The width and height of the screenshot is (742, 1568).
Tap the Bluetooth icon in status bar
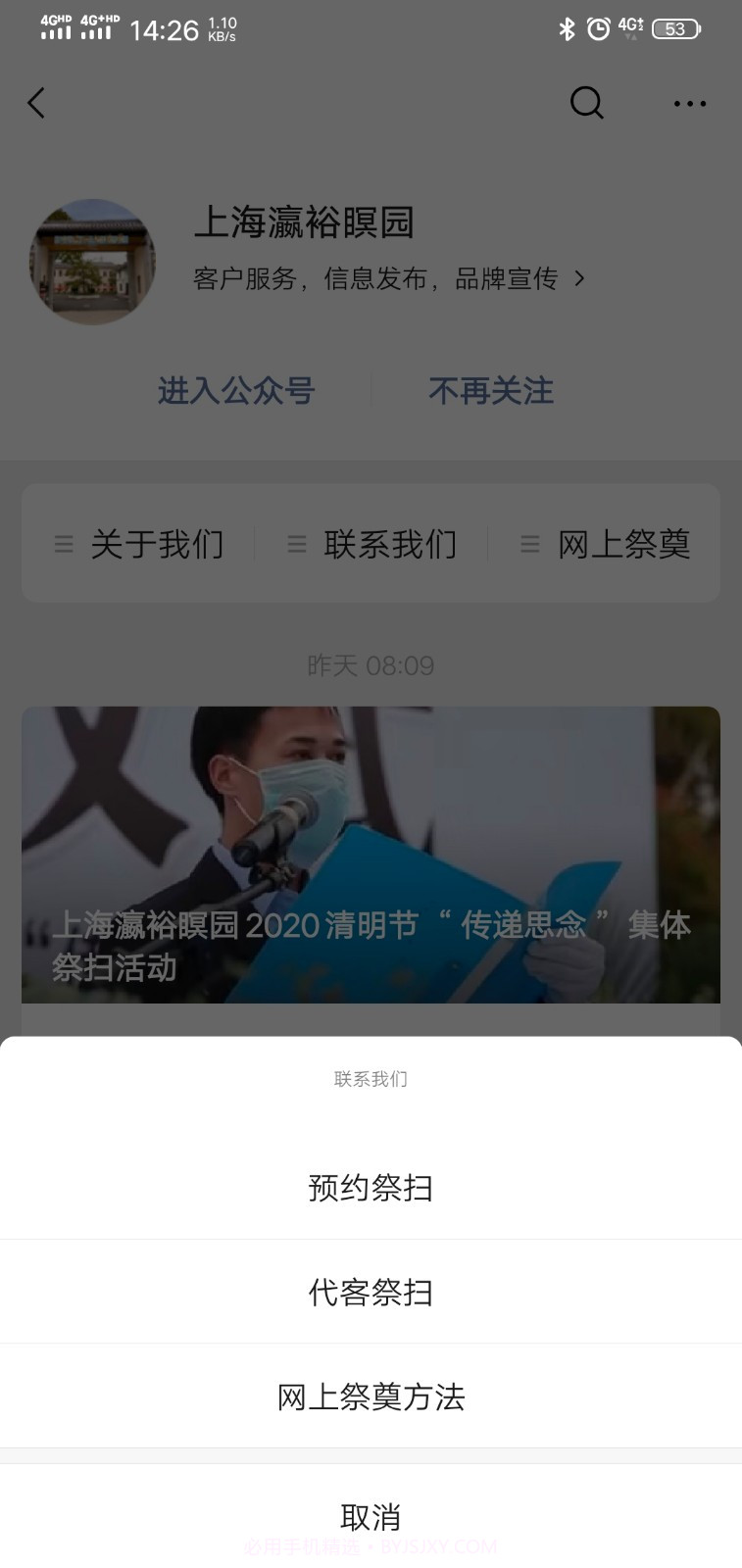[567, 29]
